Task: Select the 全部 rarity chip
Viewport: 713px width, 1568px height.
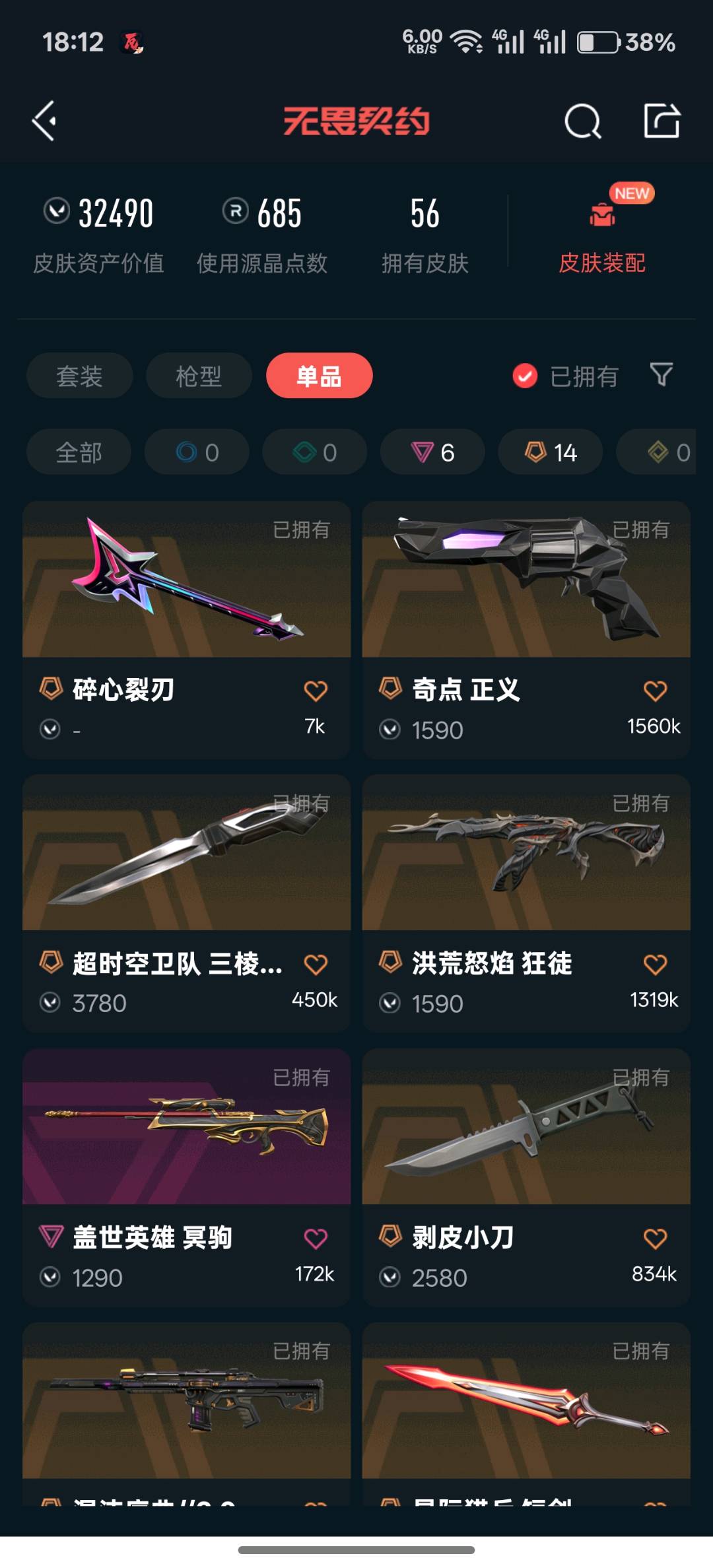Action: 79,452
